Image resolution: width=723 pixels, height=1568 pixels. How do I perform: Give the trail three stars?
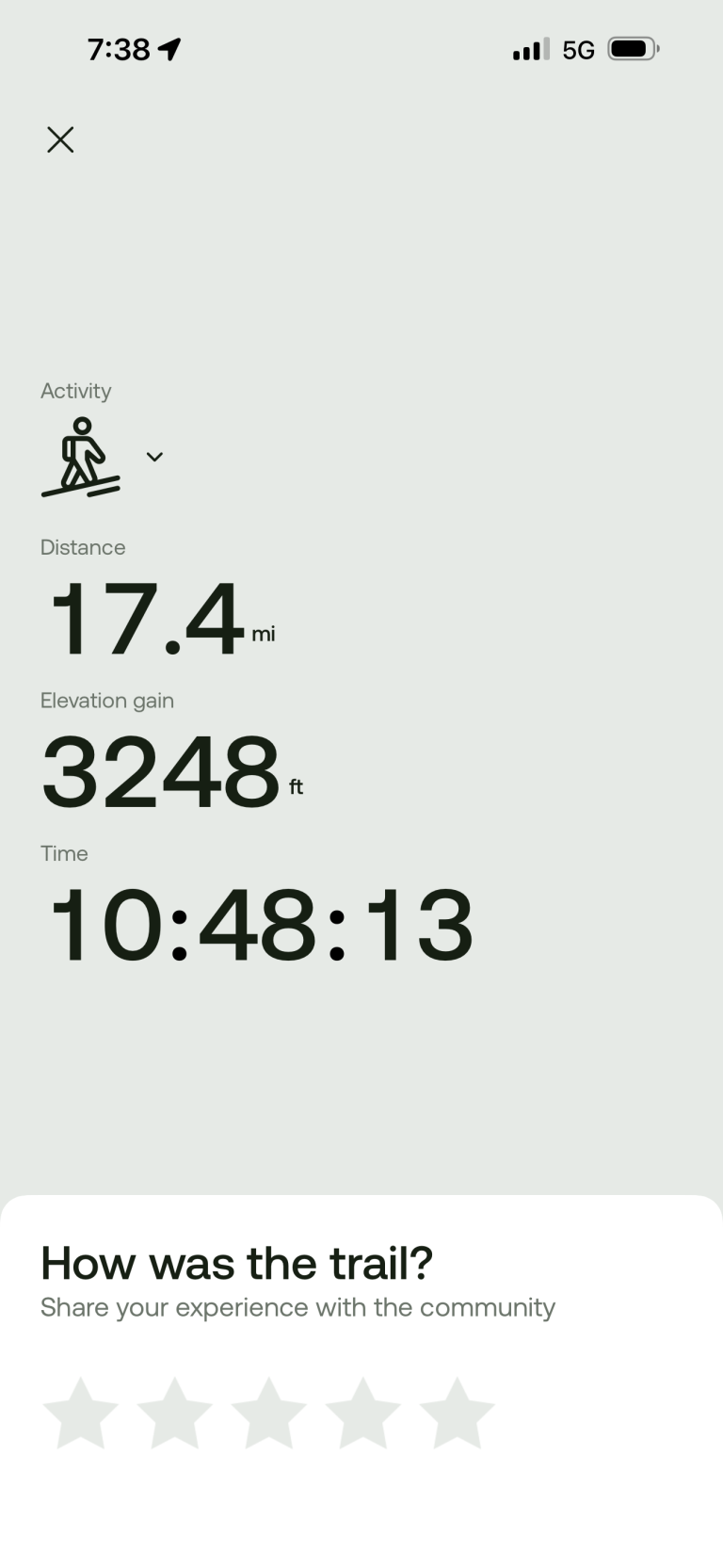(x=269, y=1413)
